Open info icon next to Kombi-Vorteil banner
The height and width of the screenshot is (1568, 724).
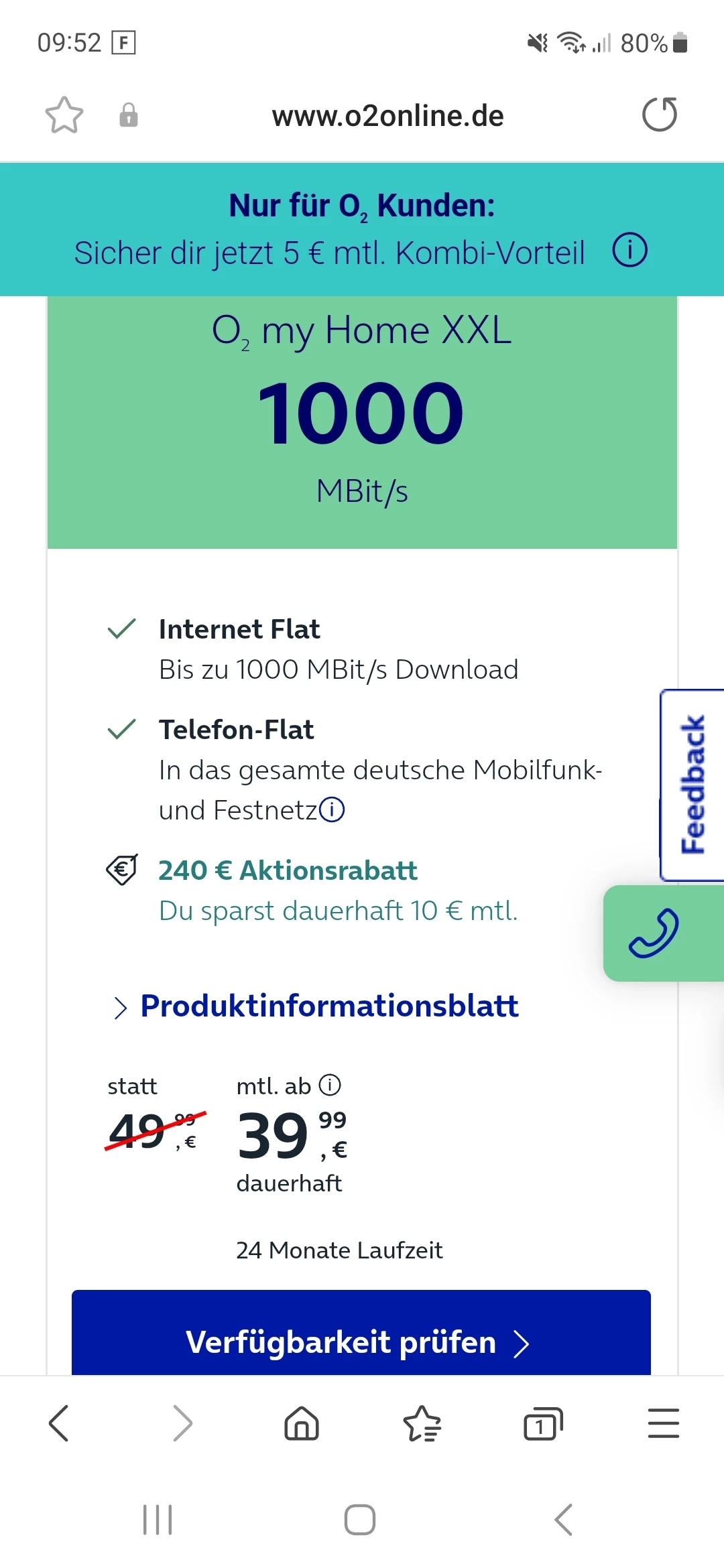630,250
